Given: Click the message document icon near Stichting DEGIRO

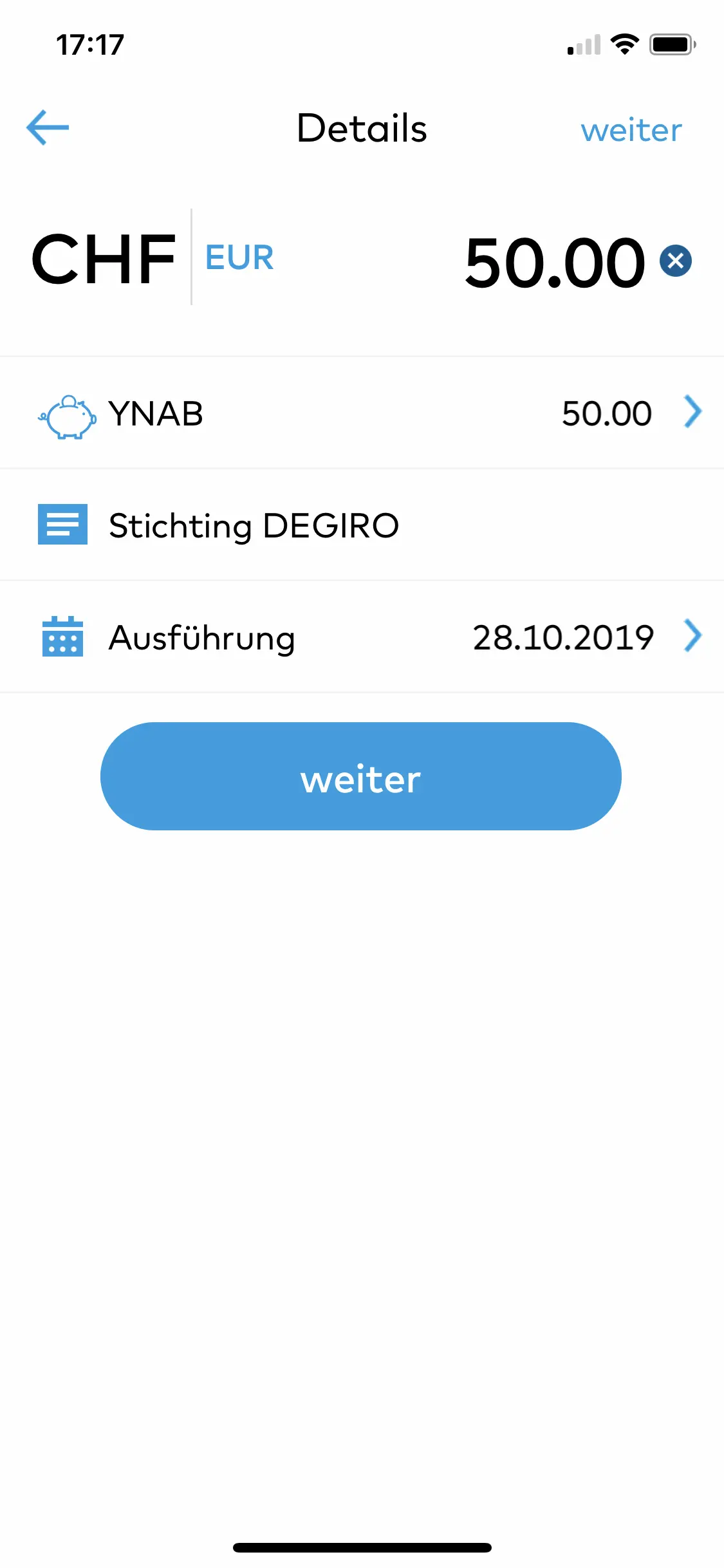Looking at the screenshot, I should [62, 525].
